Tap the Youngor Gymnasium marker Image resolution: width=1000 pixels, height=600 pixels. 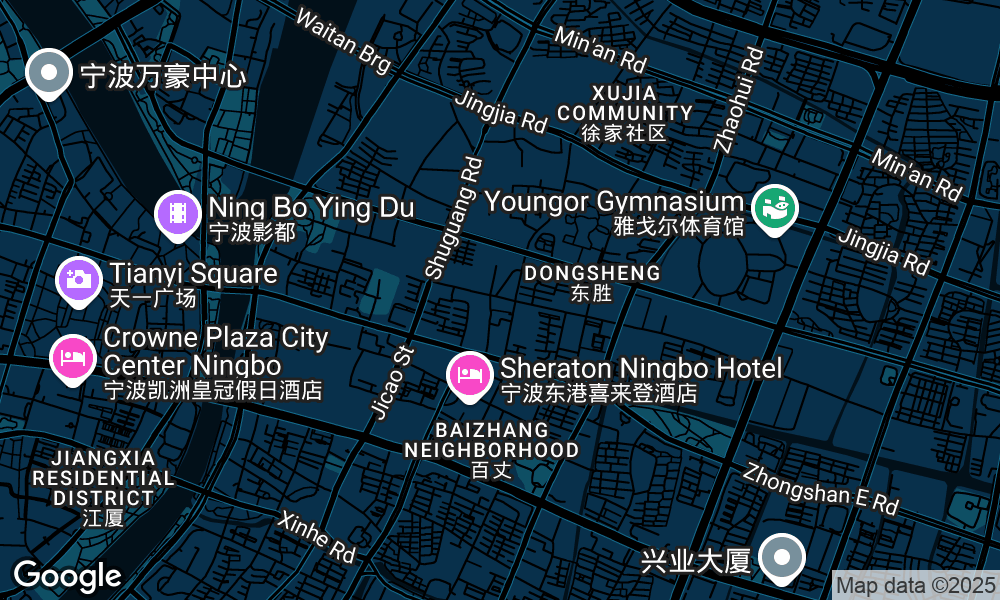774,208
